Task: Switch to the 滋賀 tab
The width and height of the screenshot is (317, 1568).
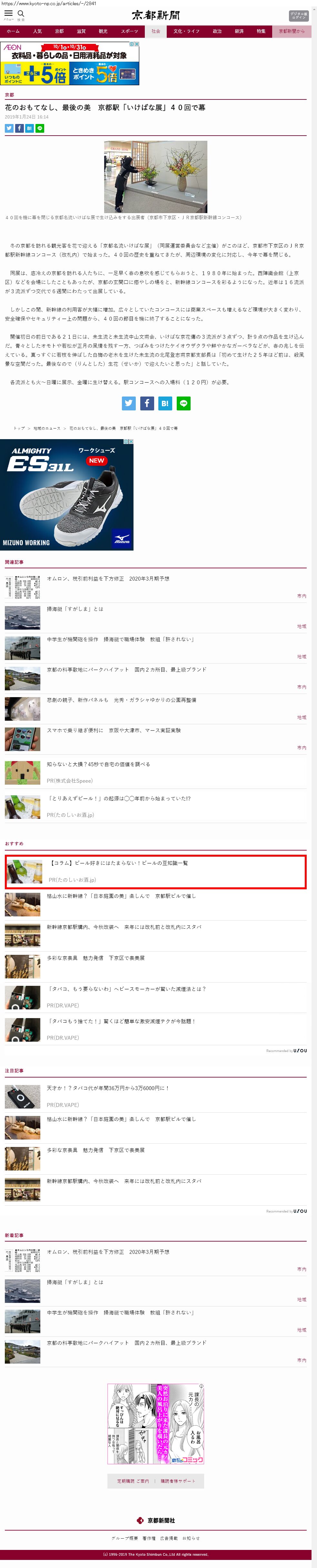Action: [x=81, y=31]
